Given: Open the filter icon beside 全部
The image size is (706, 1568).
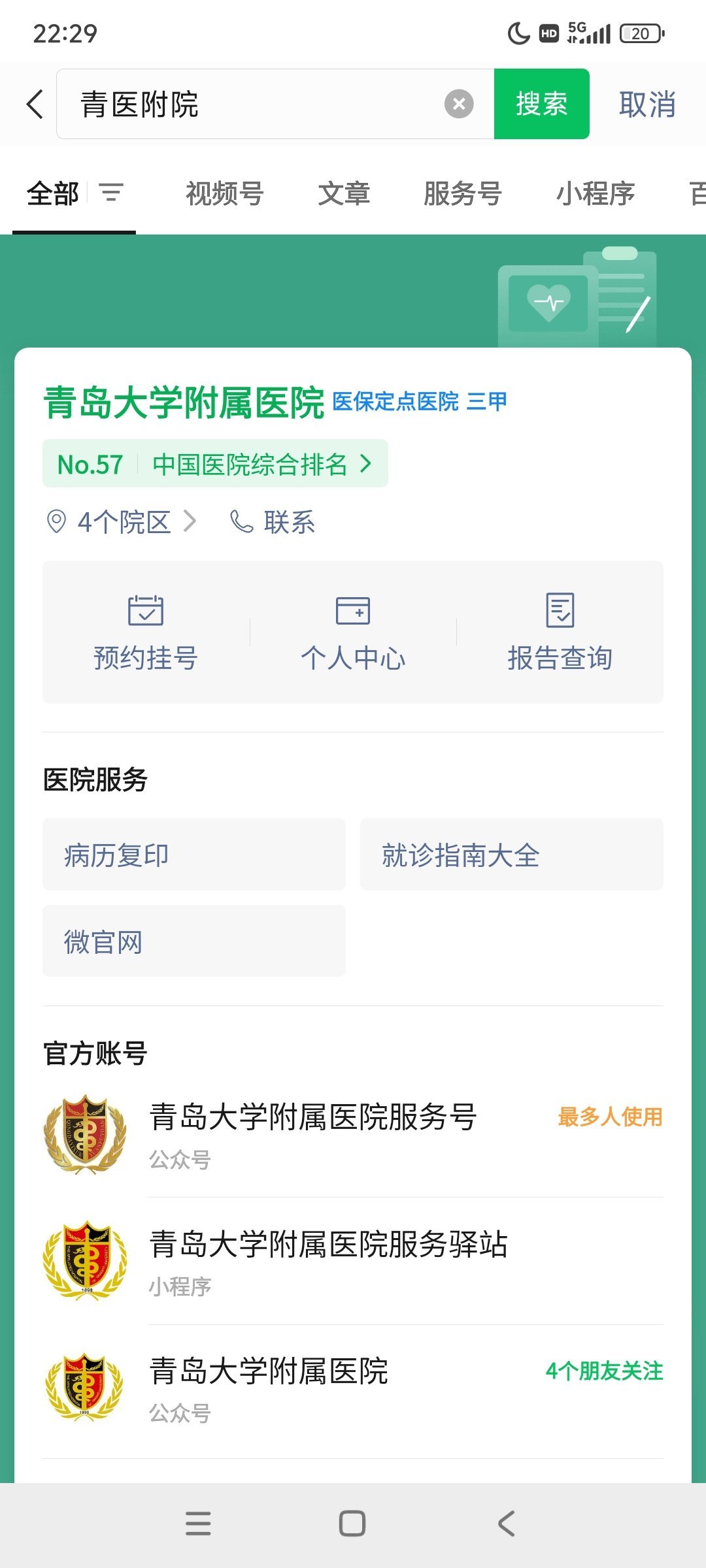Looking at the screenshot, I should point(111,193).
